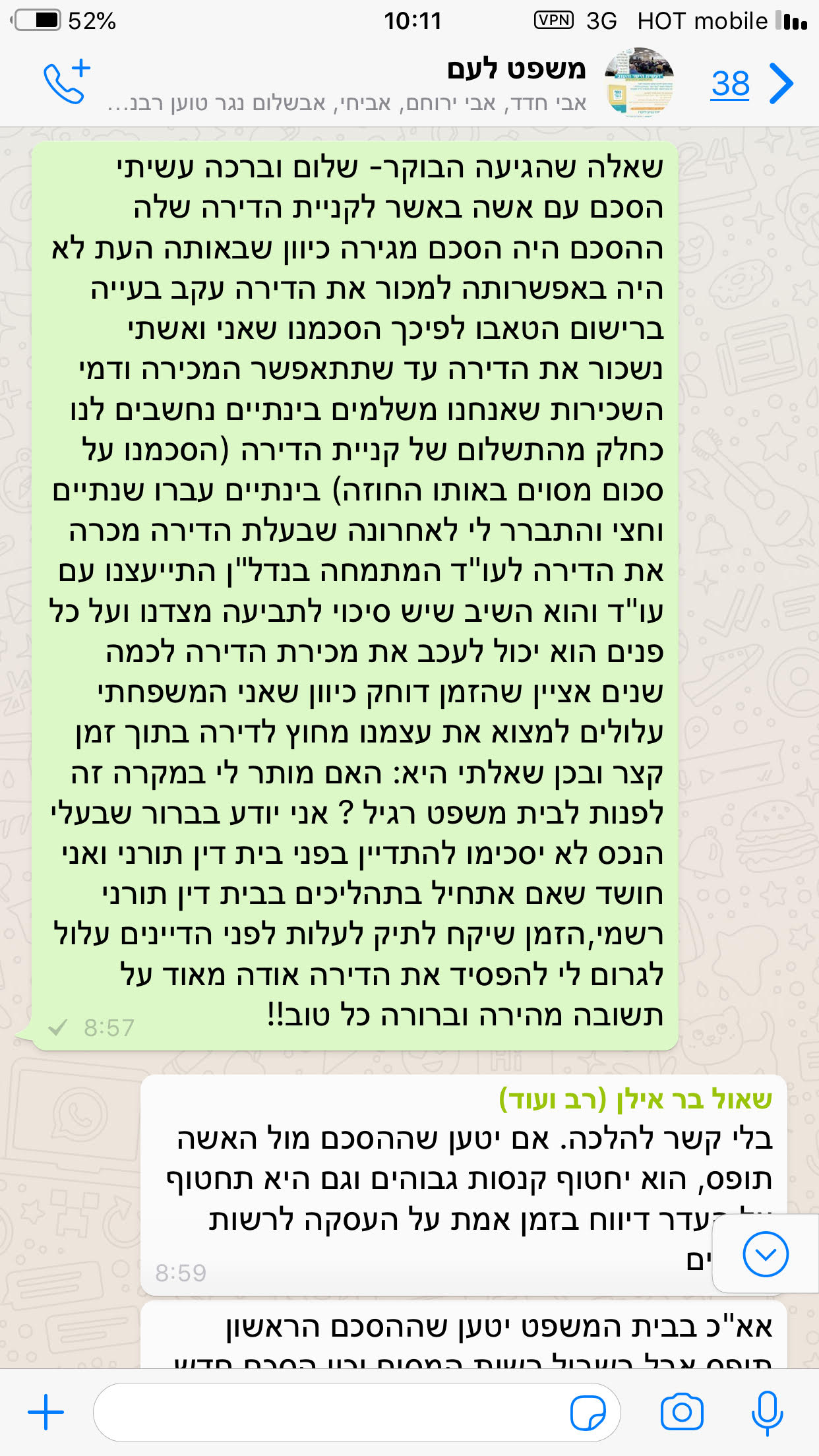Start a group call with the phone icon

(x=66, y=83)
